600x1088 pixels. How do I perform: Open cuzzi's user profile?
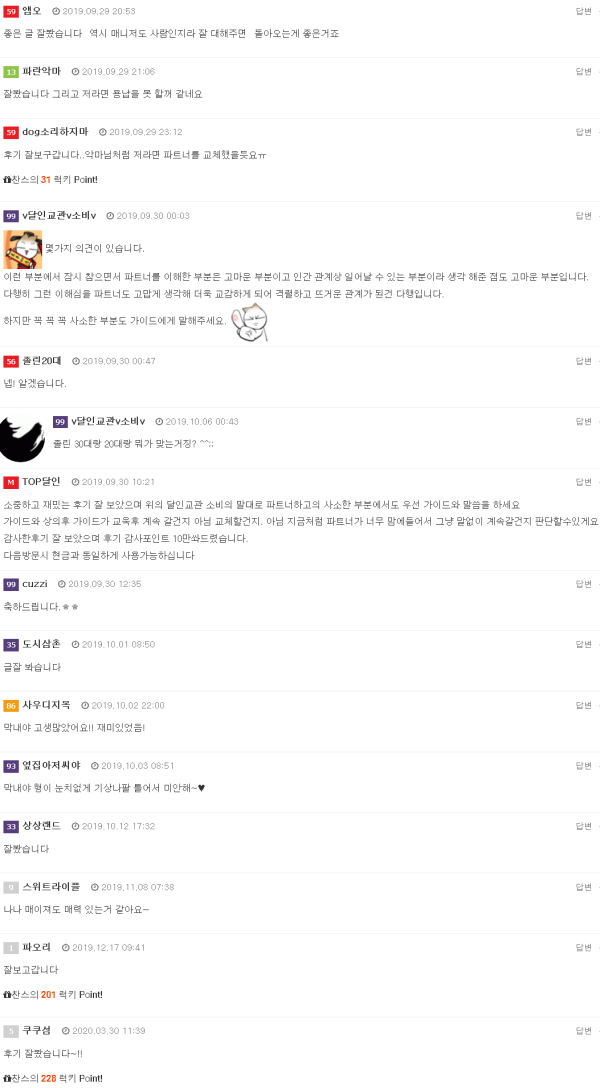pos(35,584)
